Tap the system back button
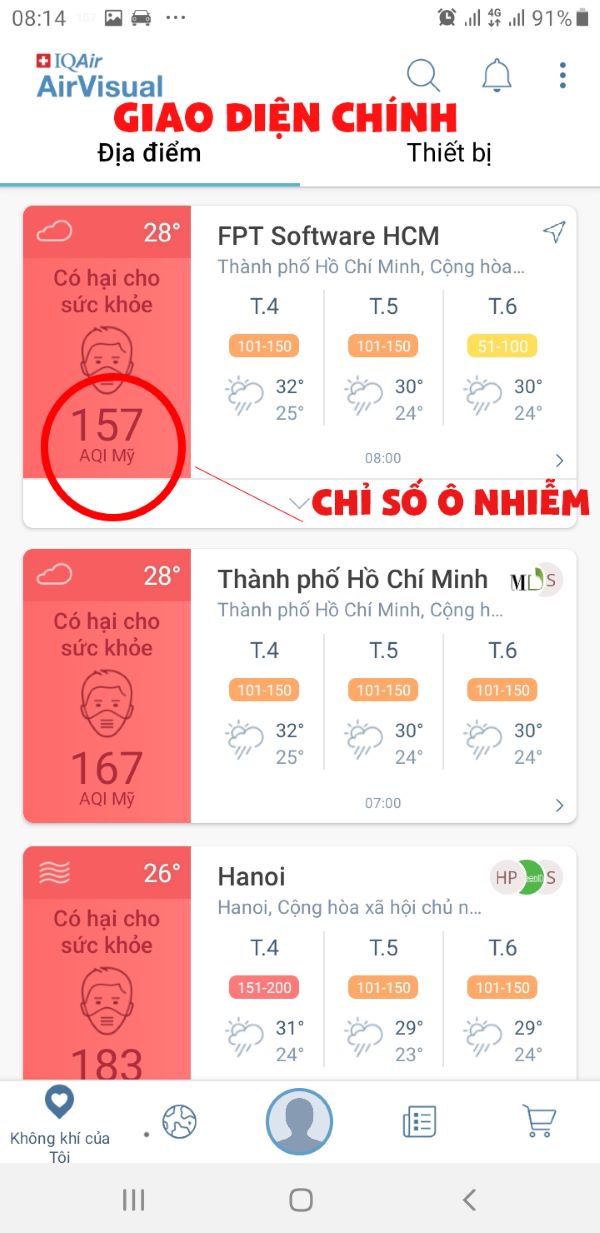Viewport: 600px width, 1233px height. coord(469,1200)
